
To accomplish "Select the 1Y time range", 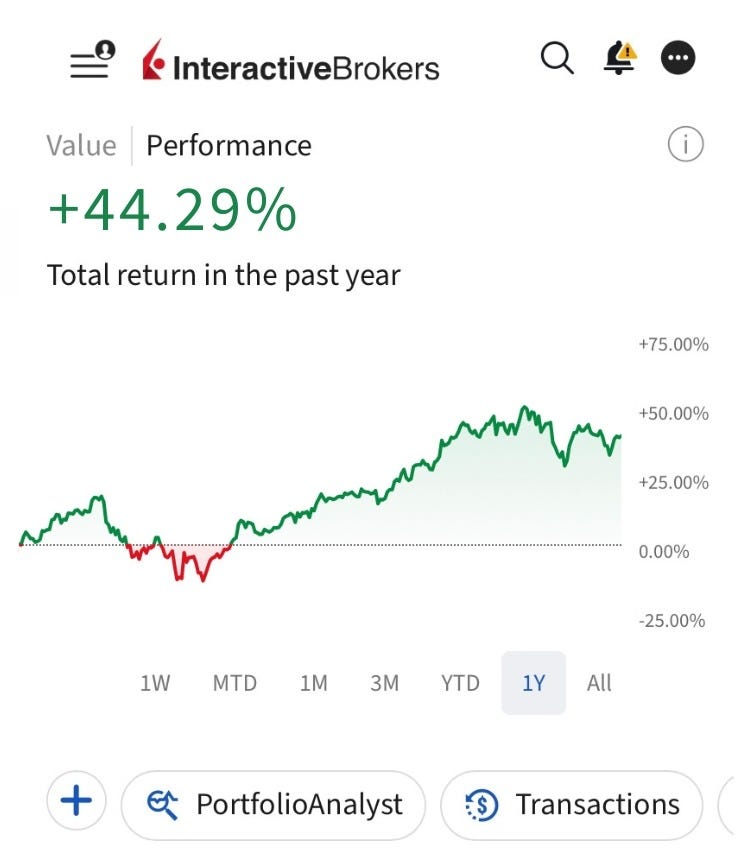I will point(533,684).
